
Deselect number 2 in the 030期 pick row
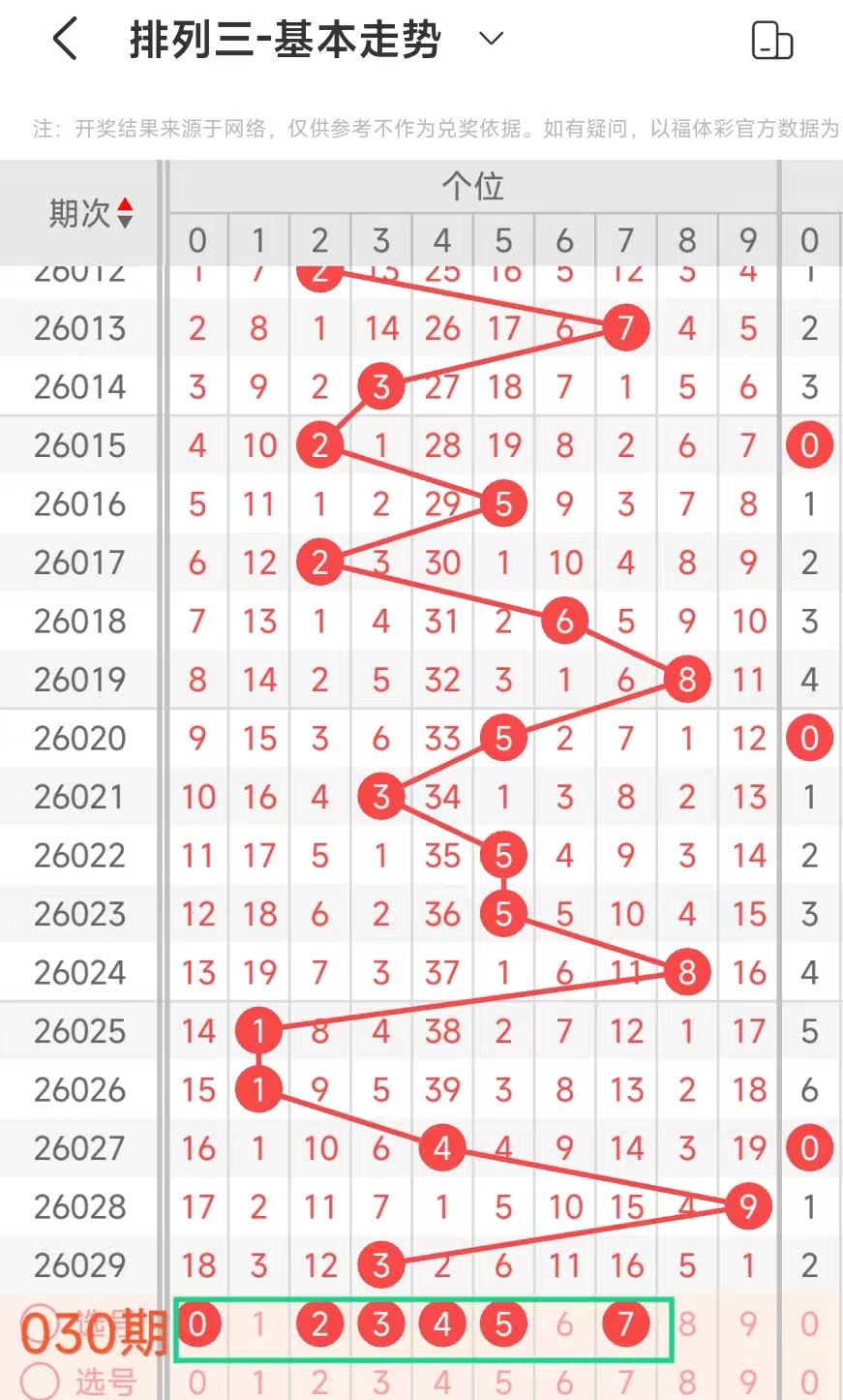[319, 1324]
